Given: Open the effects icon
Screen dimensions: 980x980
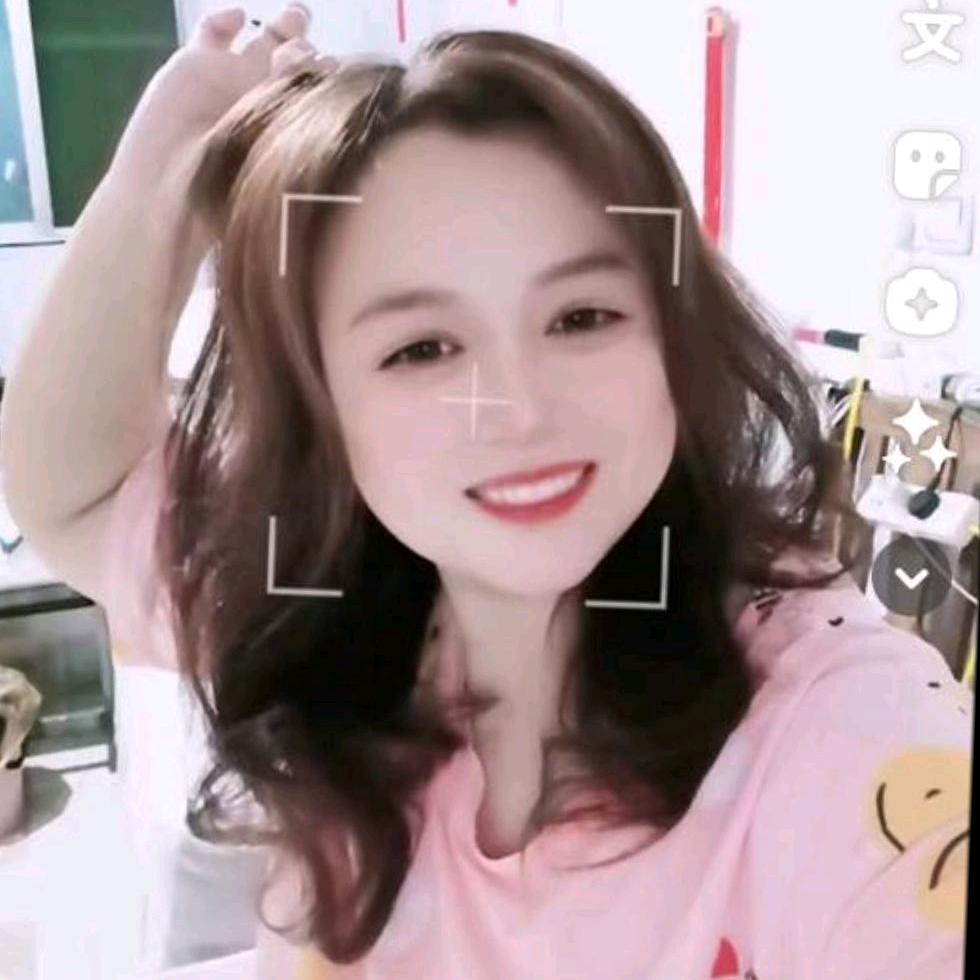Looking at the screenshot, I should click(x=921, y=302).
